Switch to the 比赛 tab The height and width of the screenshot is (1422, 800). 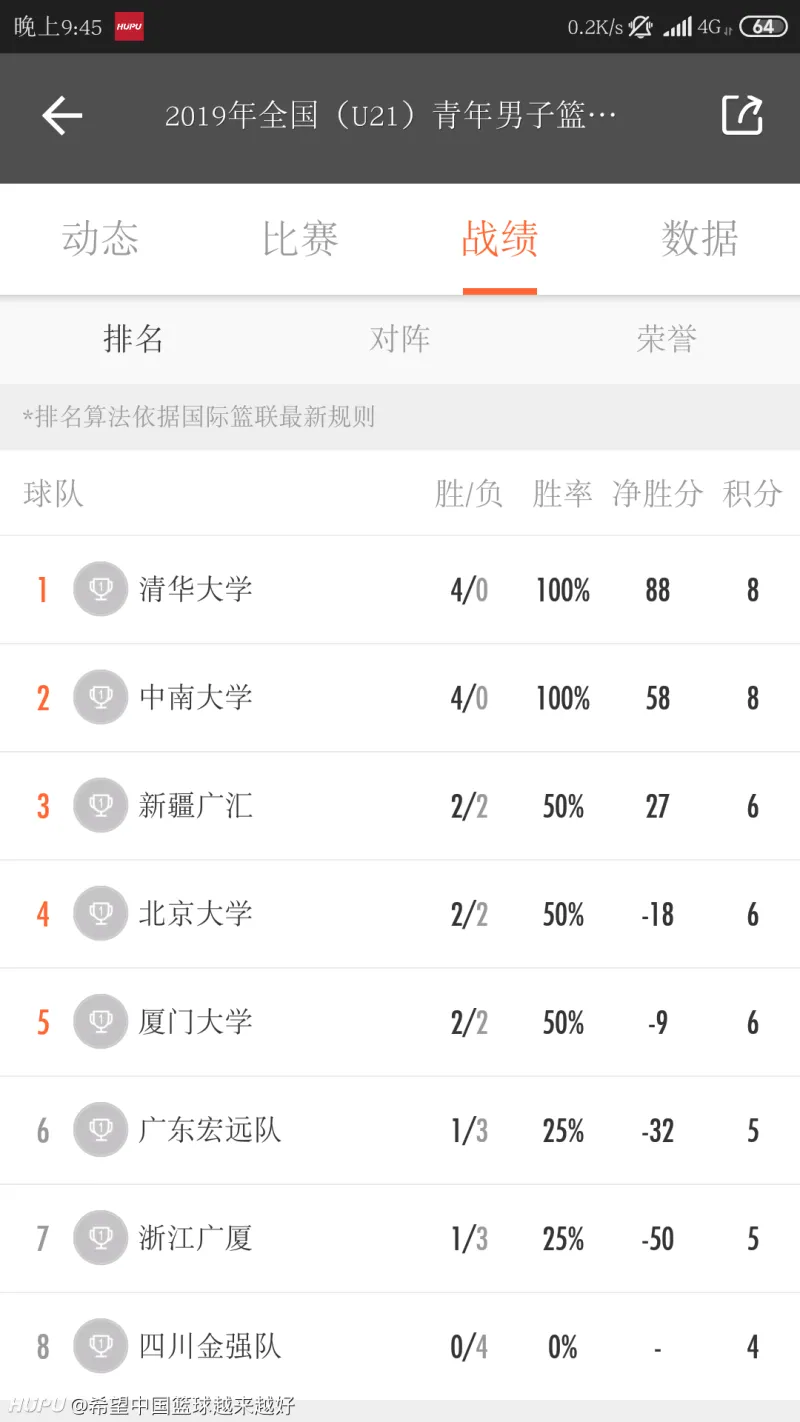(x=300, y=240)
